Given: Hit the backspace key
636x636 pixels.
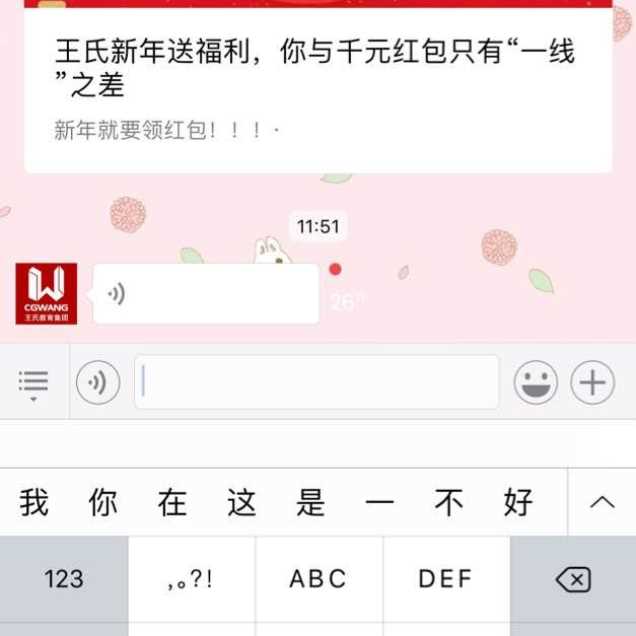Looking at the screenshot, I should [573, 579].
